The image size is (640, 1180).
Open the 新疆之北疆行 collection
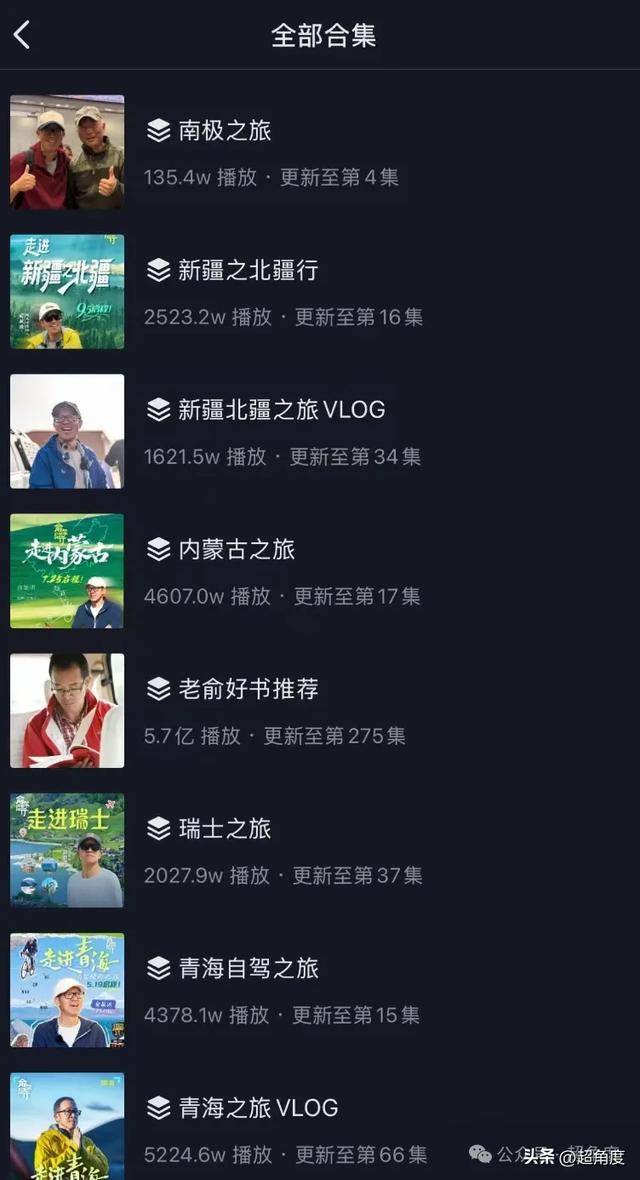[x=248, y=270]
